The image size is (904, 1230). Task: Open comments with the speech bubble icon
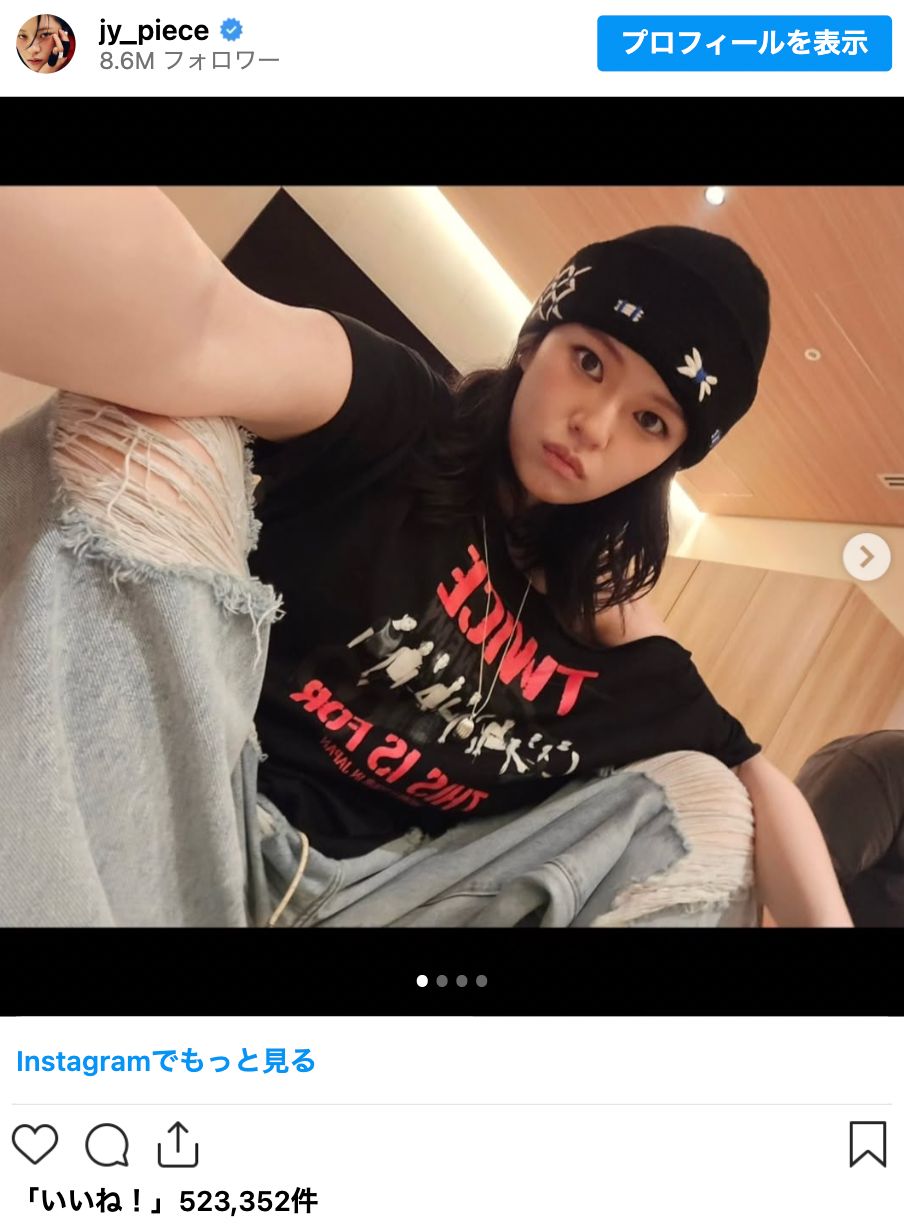pyautogui.click(x=107, y=1145)
